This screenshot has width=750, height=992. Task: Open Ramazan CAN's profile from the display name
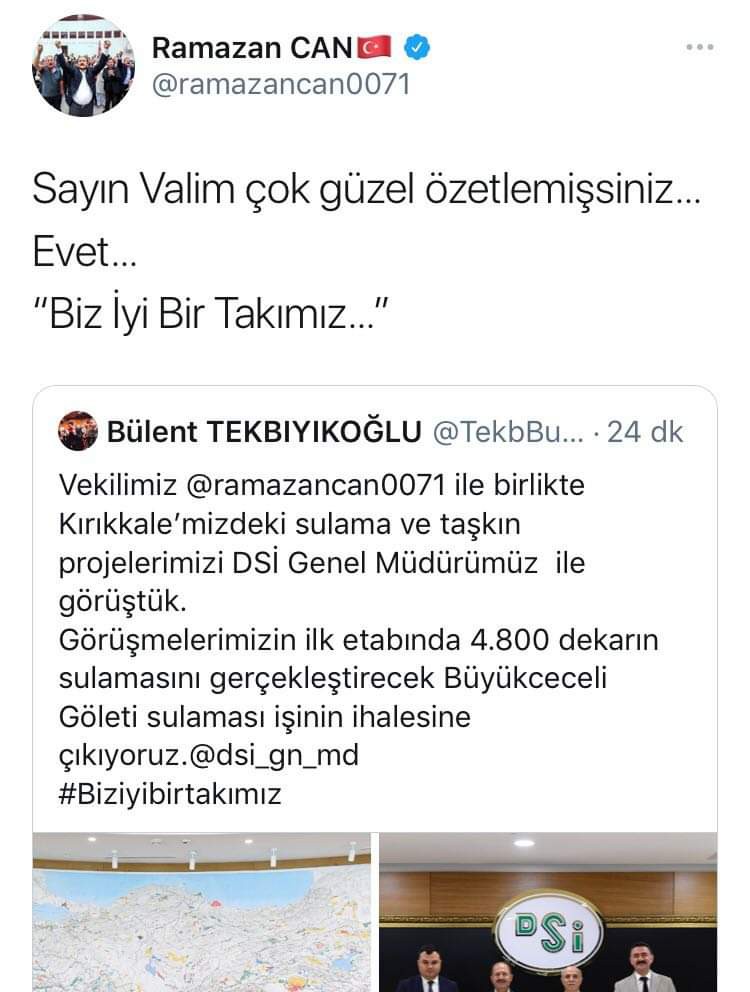coord(254,46)
